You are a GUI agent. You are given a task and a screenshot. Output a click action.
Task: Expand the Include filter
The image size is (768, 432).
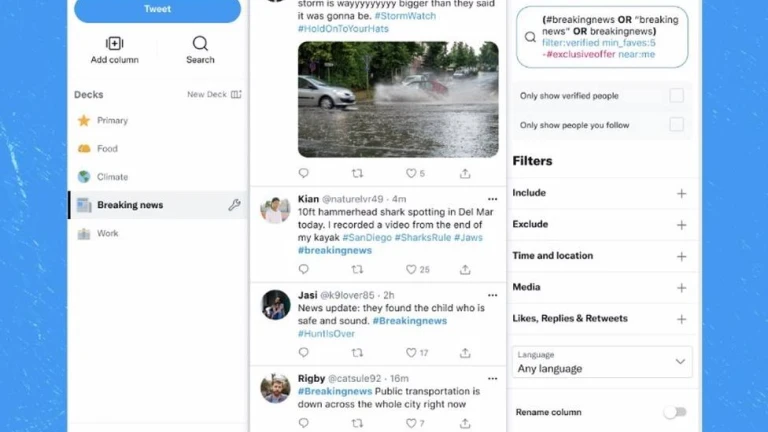pyautogui.click(x=681, y=193)
